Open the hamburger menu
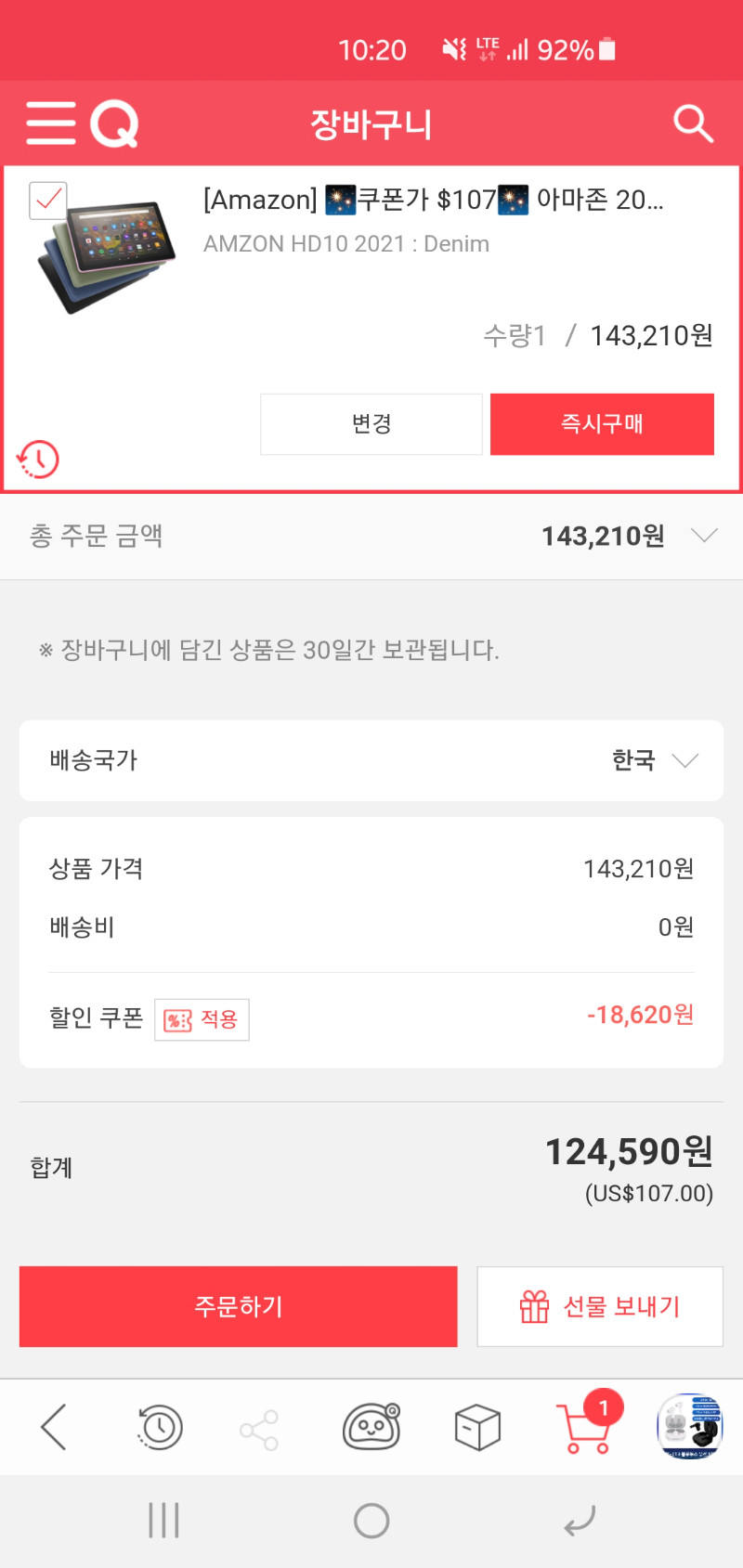 tap(51, 123)
